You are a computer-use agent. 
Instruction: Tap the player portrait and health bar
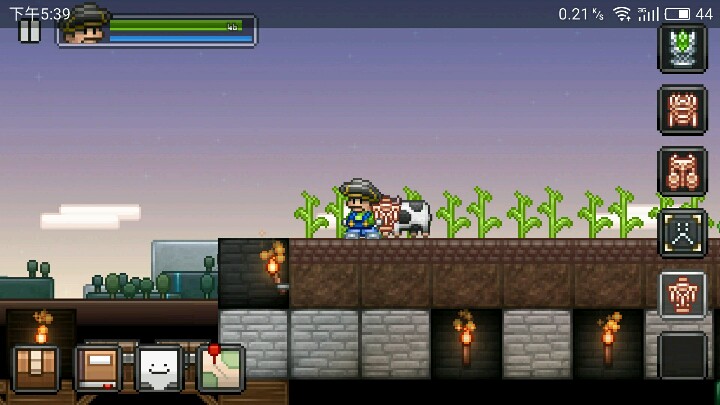(x=157, y=30)
